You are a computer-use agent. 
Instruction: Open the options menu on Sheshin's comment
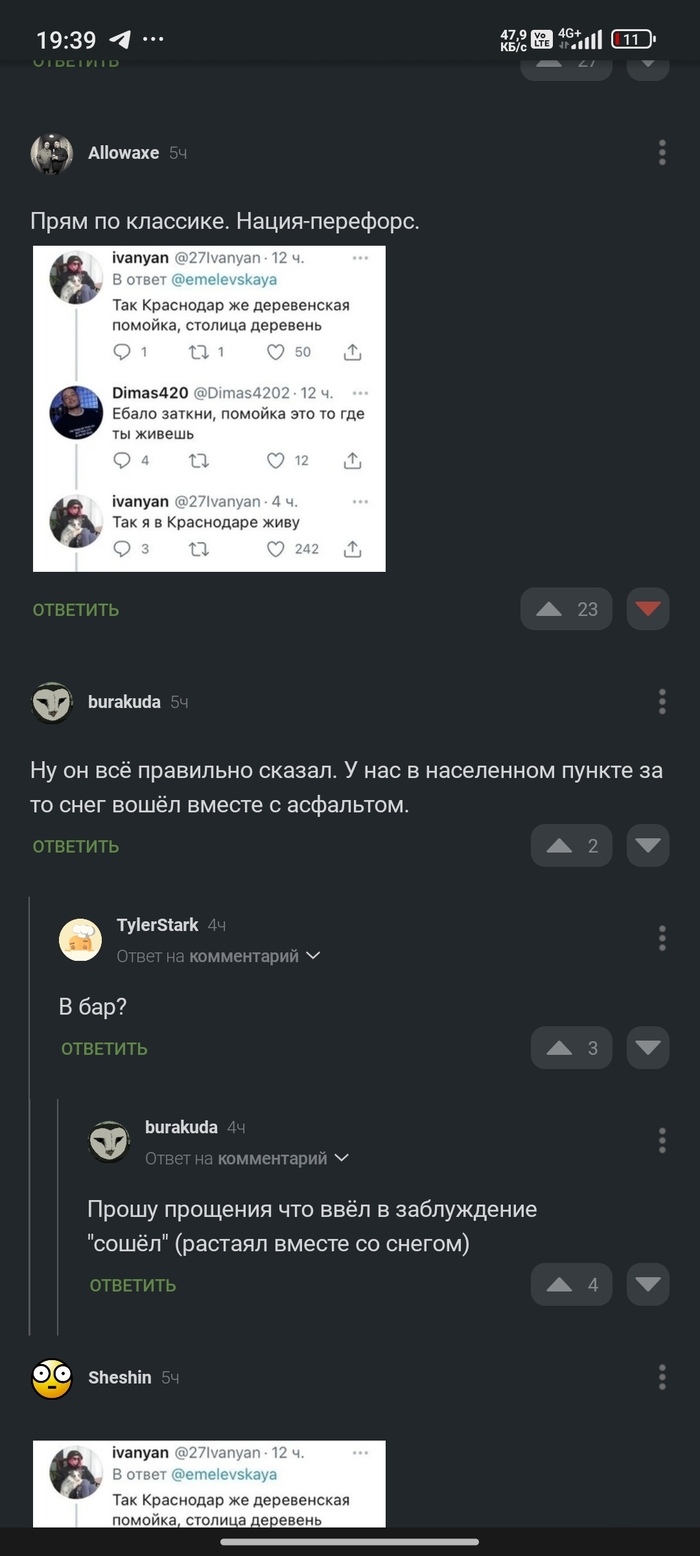coord(662,1378)
